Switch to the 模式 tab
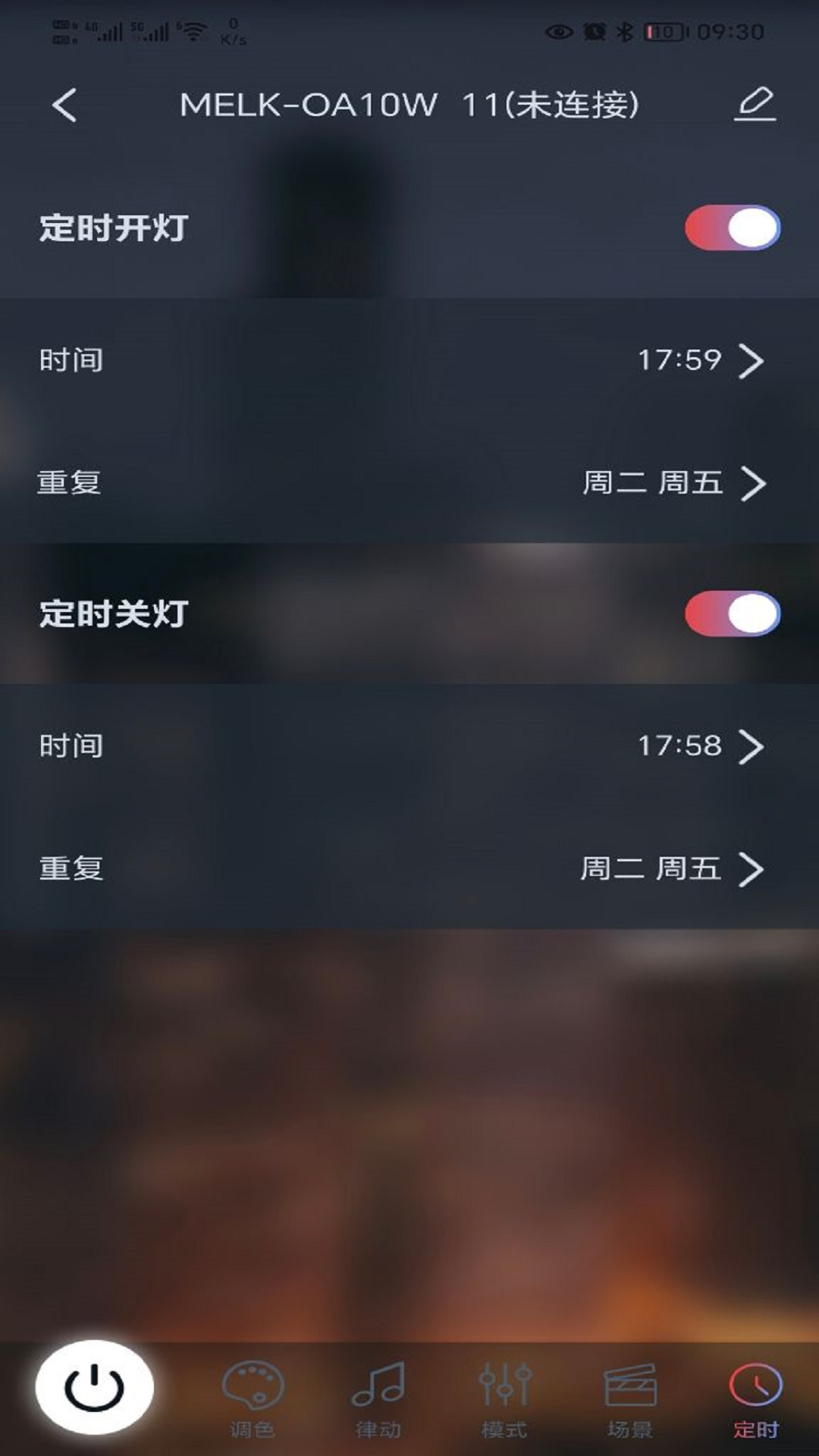This screenshot has height=1456, width=819. [504, 1399]
